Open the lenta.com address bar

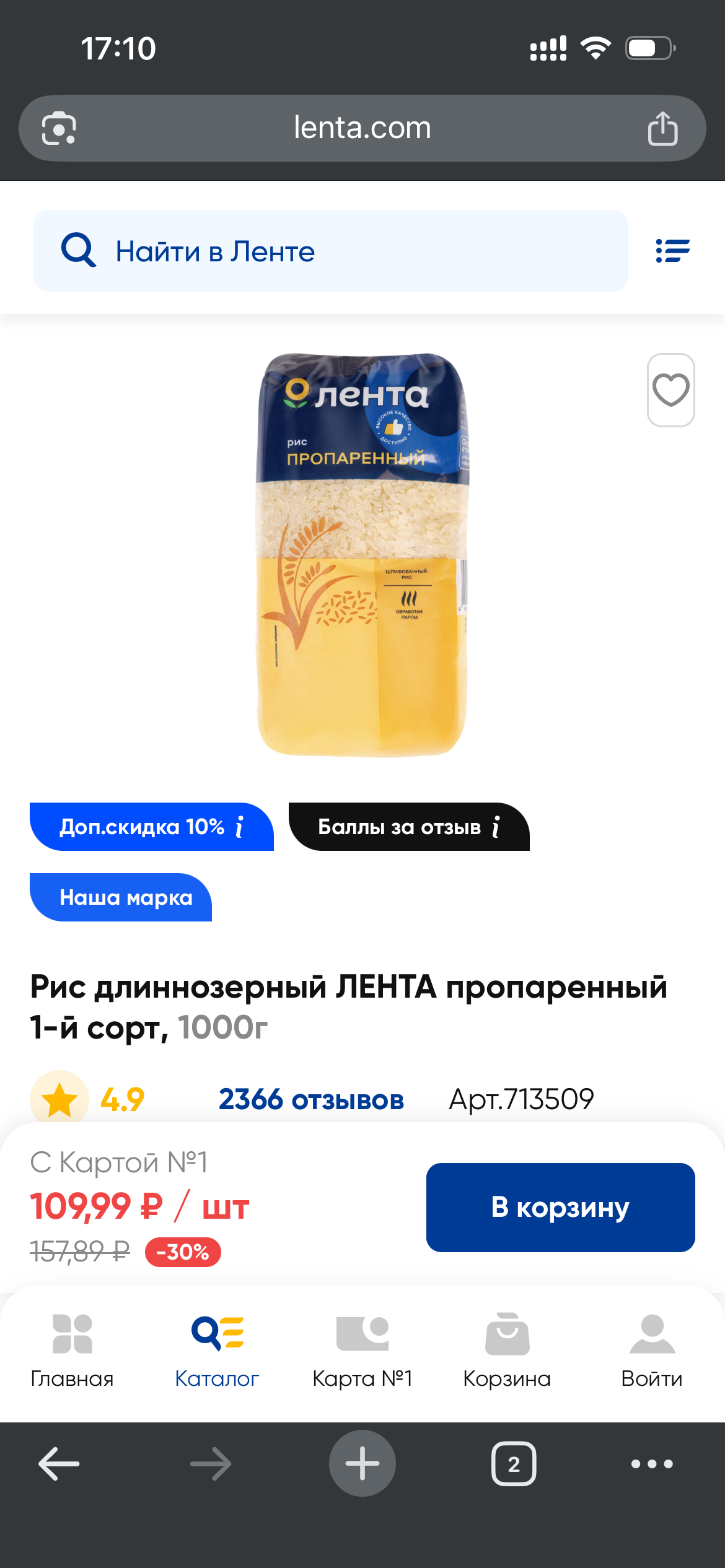(362, 128)
